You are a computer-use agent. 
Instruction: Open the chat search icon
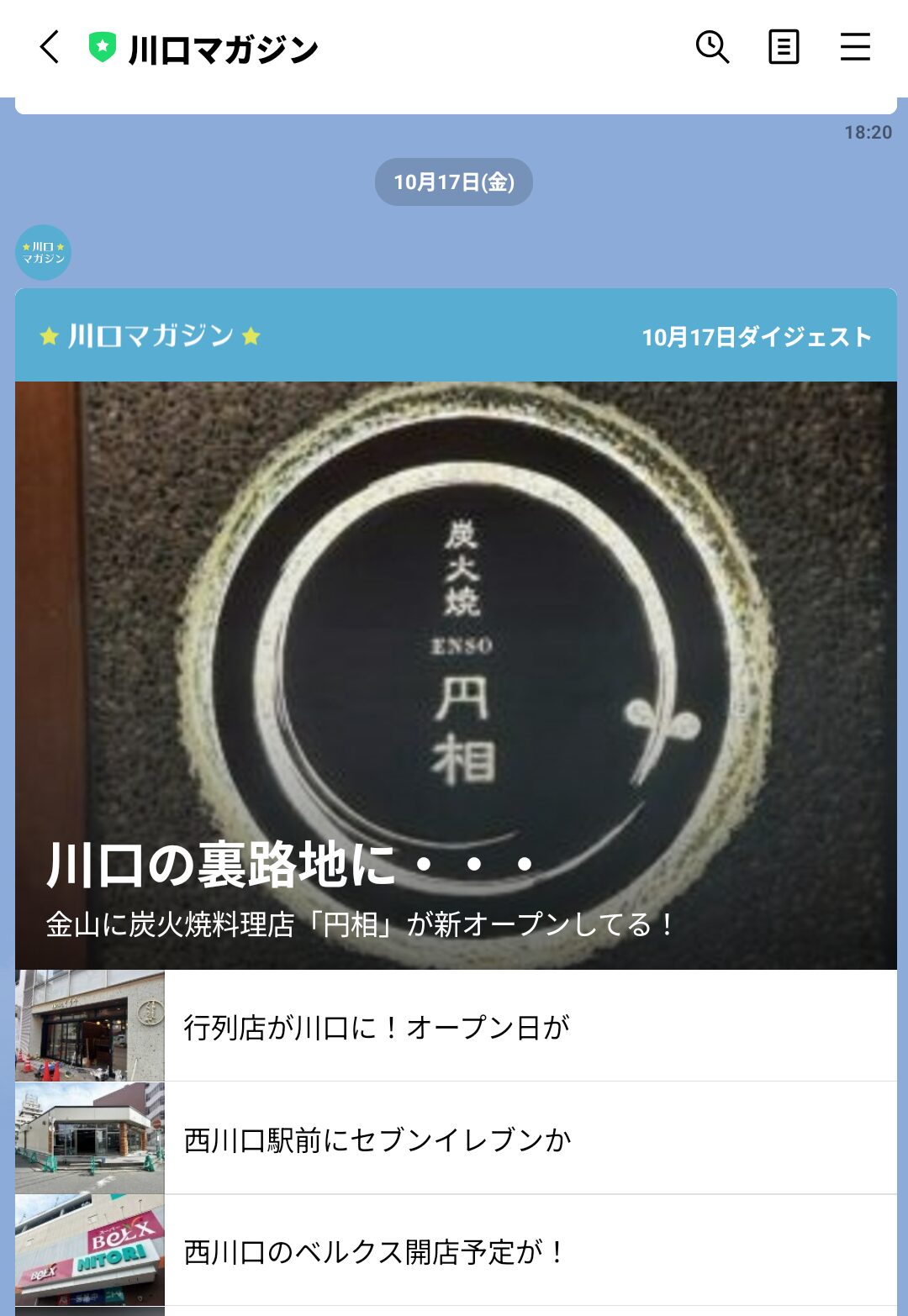(712, 47)
